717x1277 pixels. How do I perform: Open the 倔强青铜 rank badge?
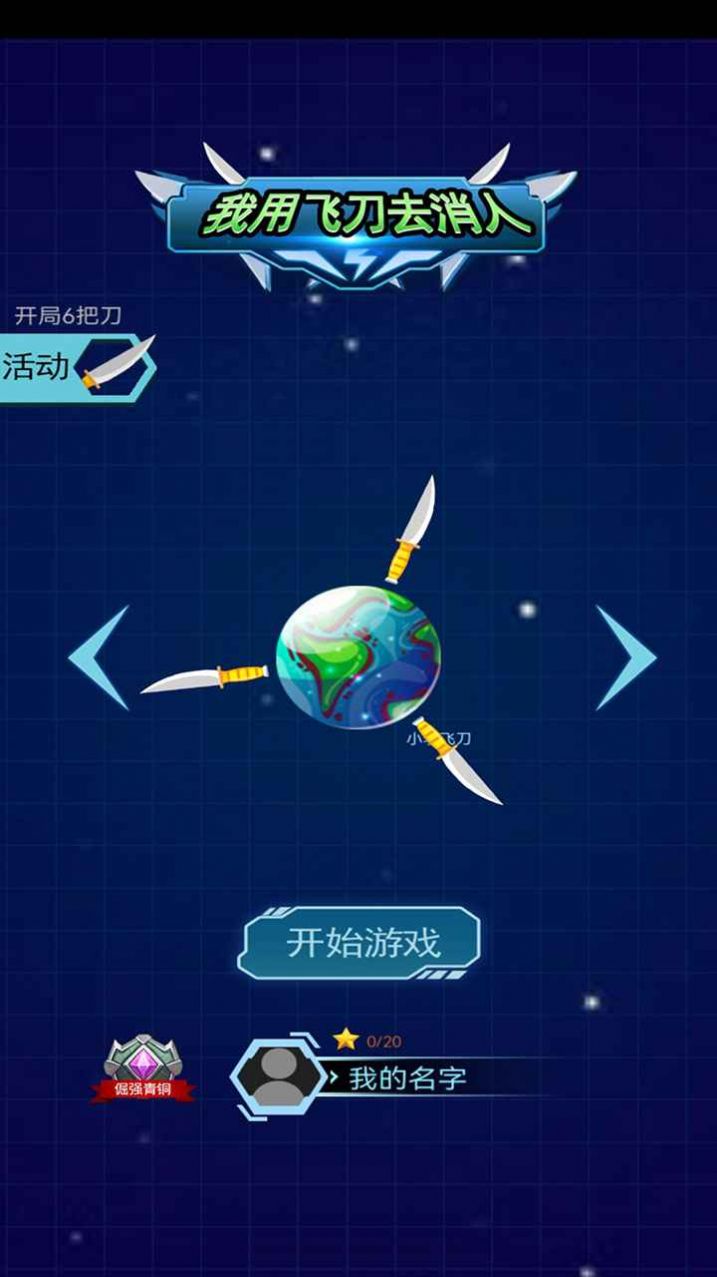pos(143,1069)
